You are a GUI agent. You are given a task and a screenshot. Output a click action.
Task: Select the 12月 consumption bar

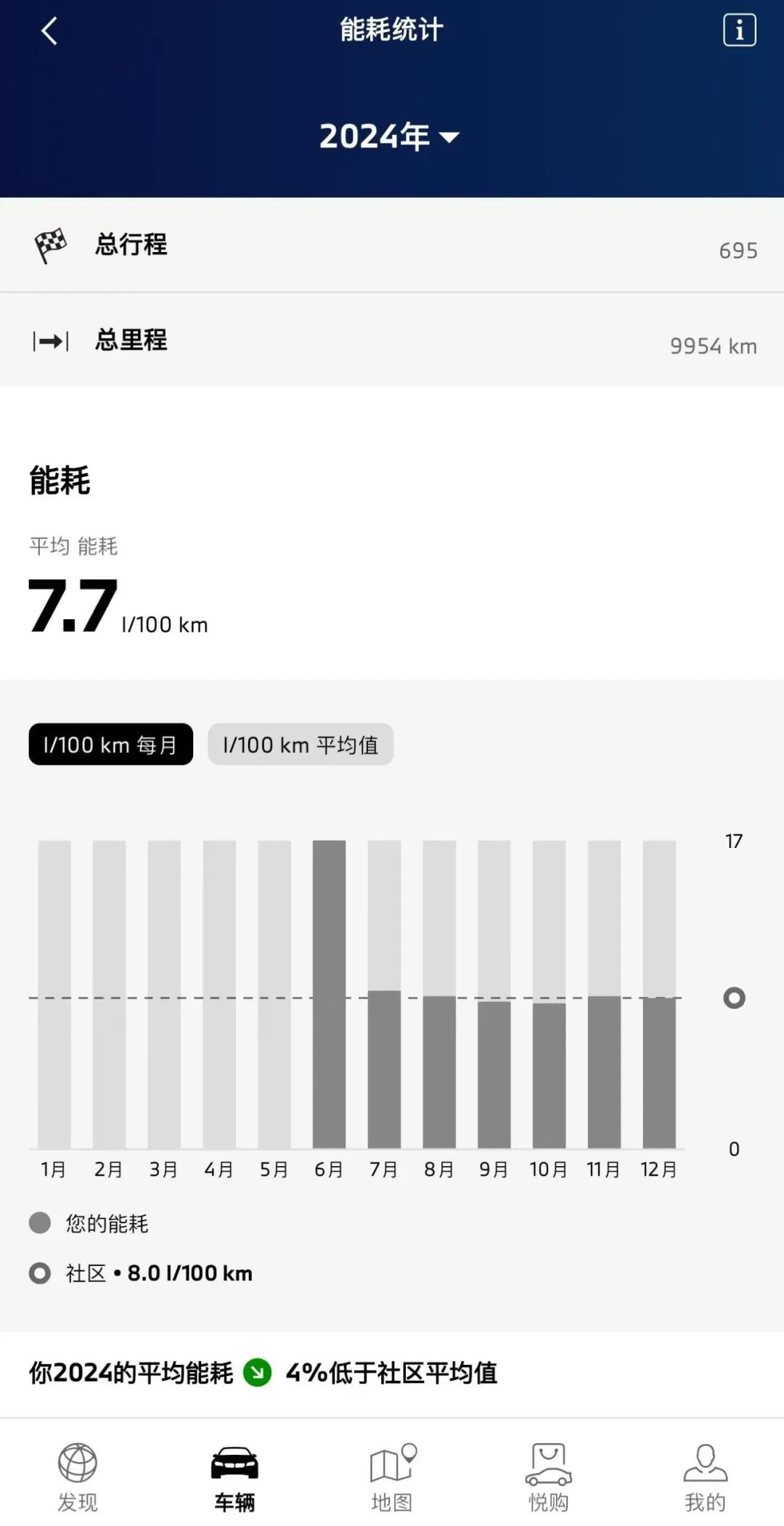[x=659, y=1071]
